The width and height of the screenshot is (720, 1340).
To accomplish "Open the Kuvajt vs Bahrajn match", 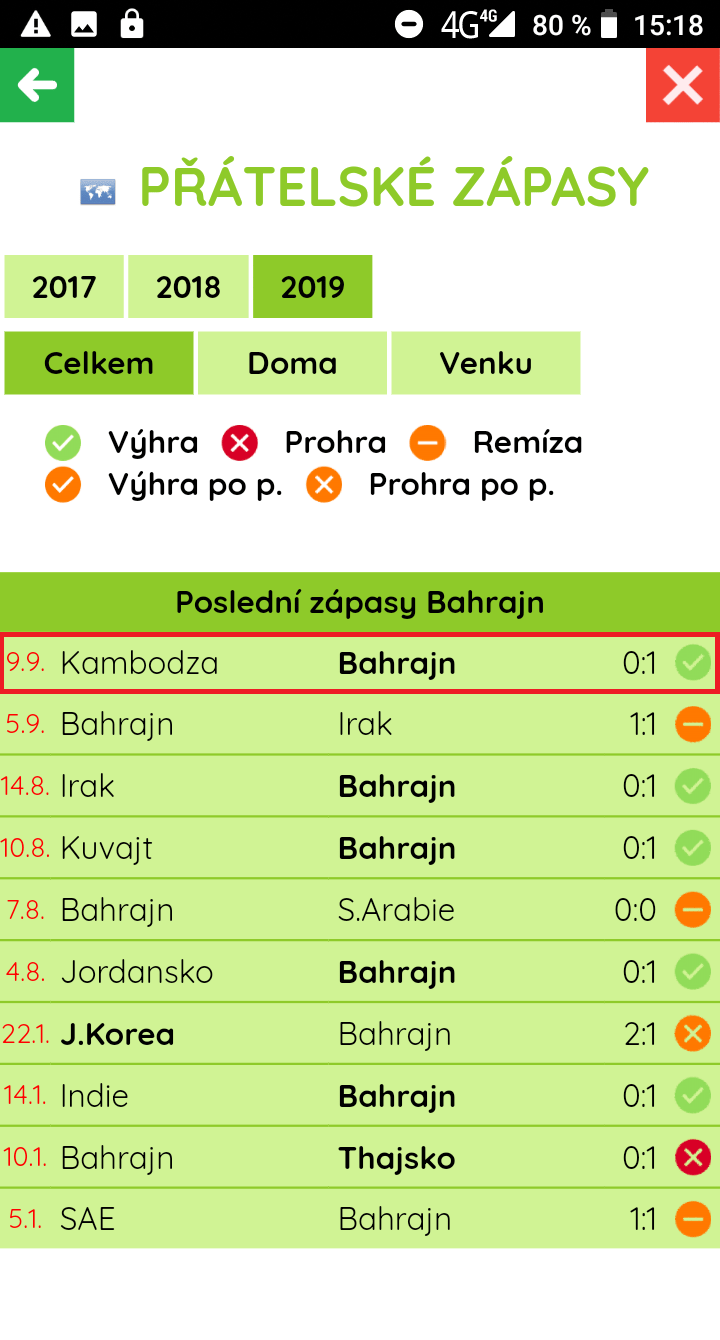I will point(360,848).
